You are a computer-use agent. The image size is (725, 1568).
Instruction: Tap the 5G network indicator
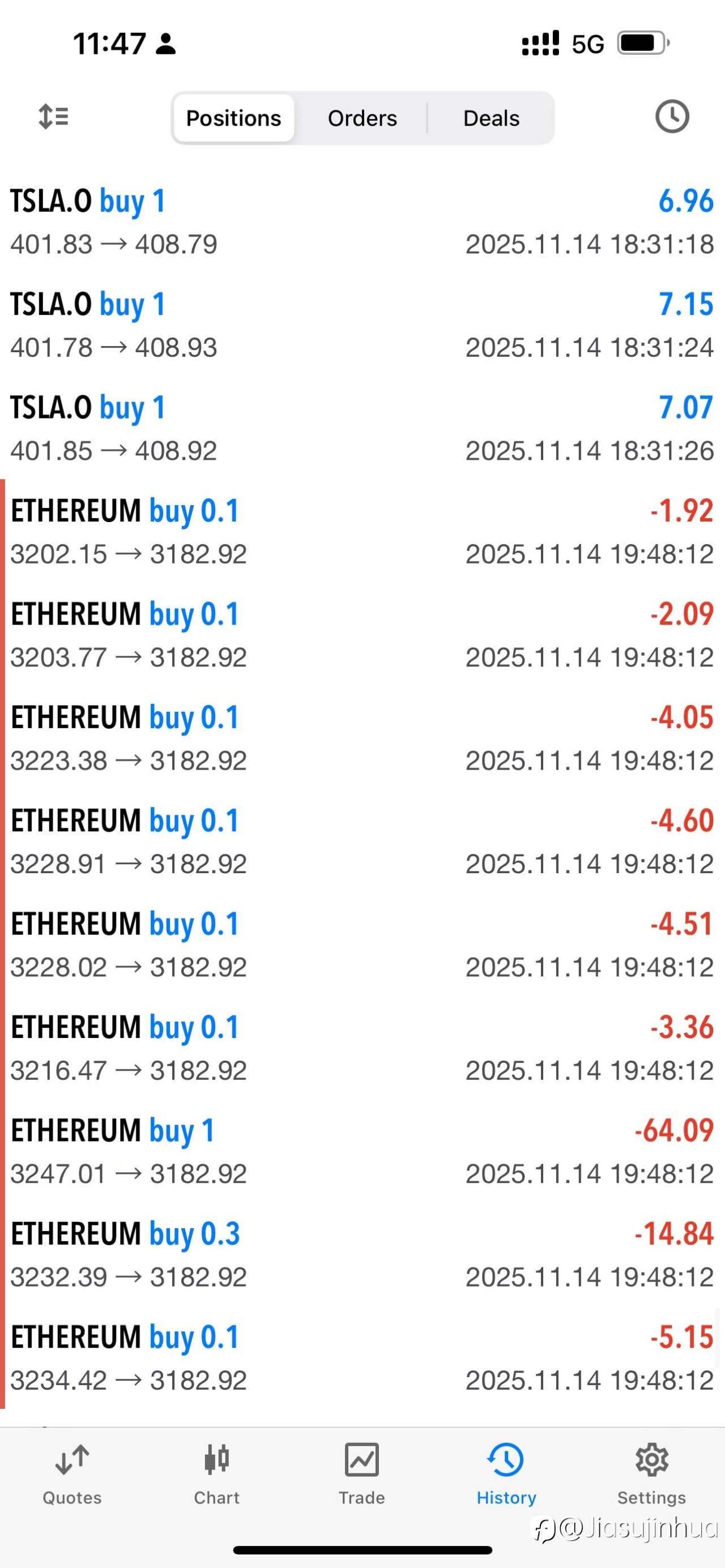[586, 42]
